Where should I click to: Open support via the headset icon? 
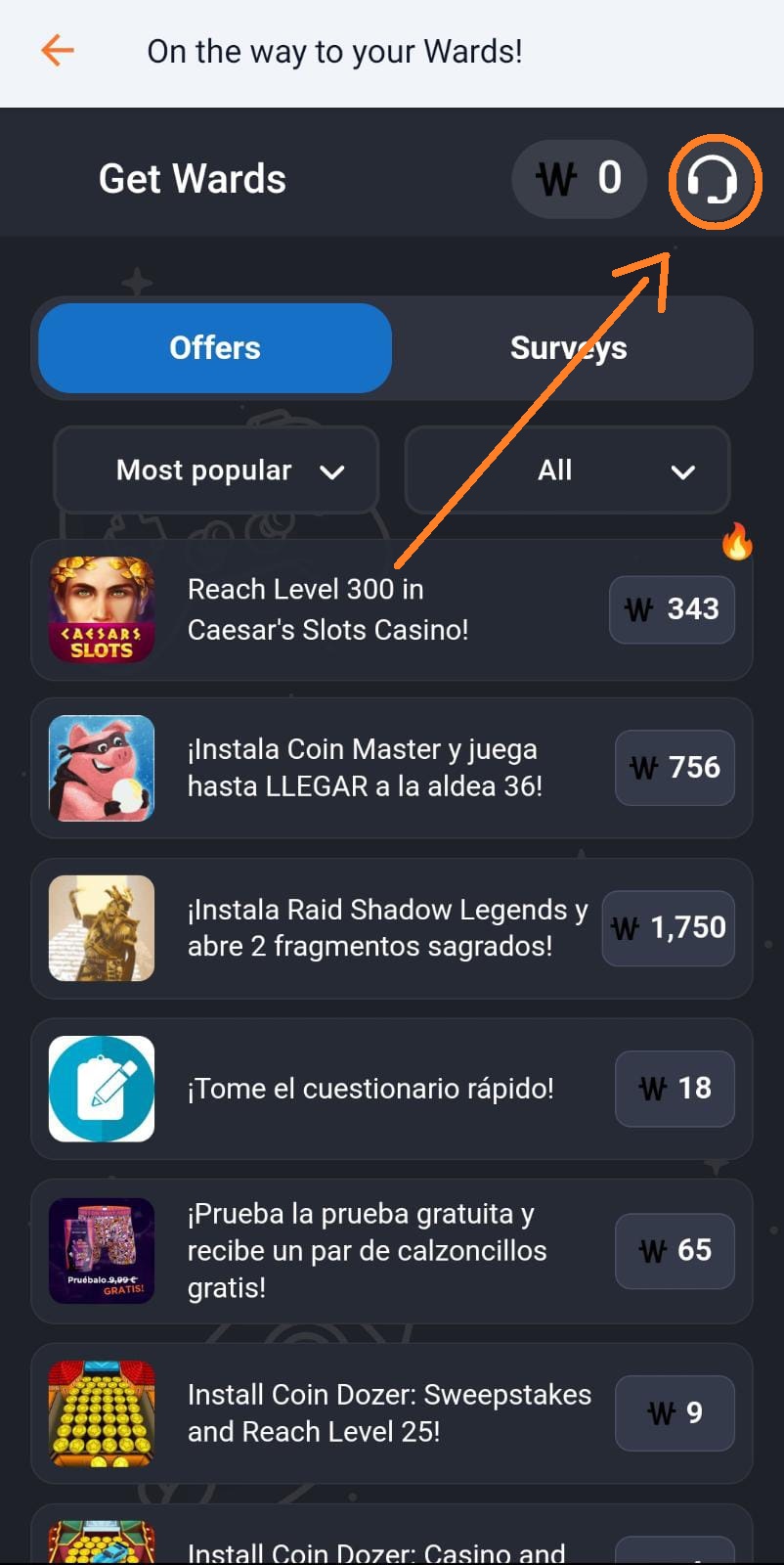pos(713,181)
